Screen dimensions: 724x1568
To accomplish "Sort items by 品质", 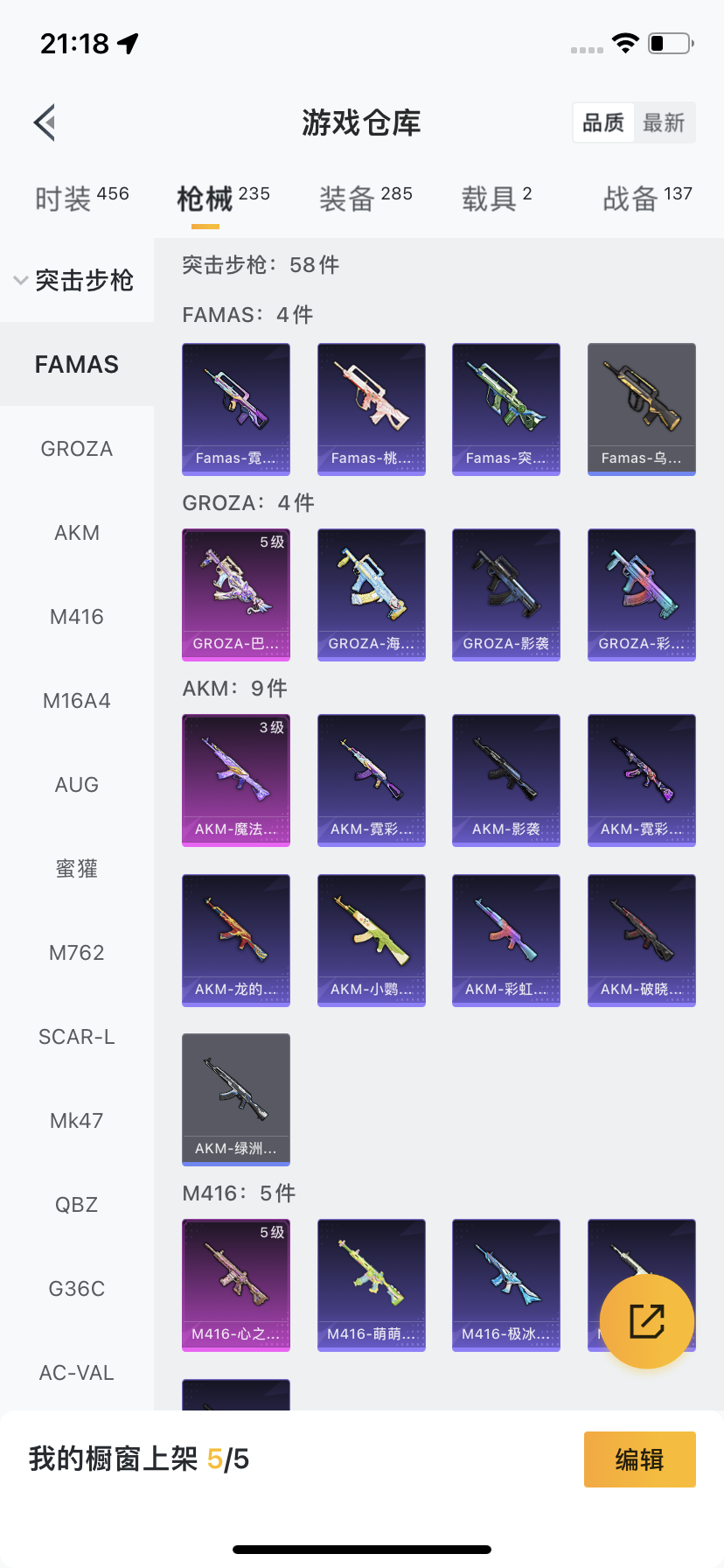I will [x=603, y=122].
